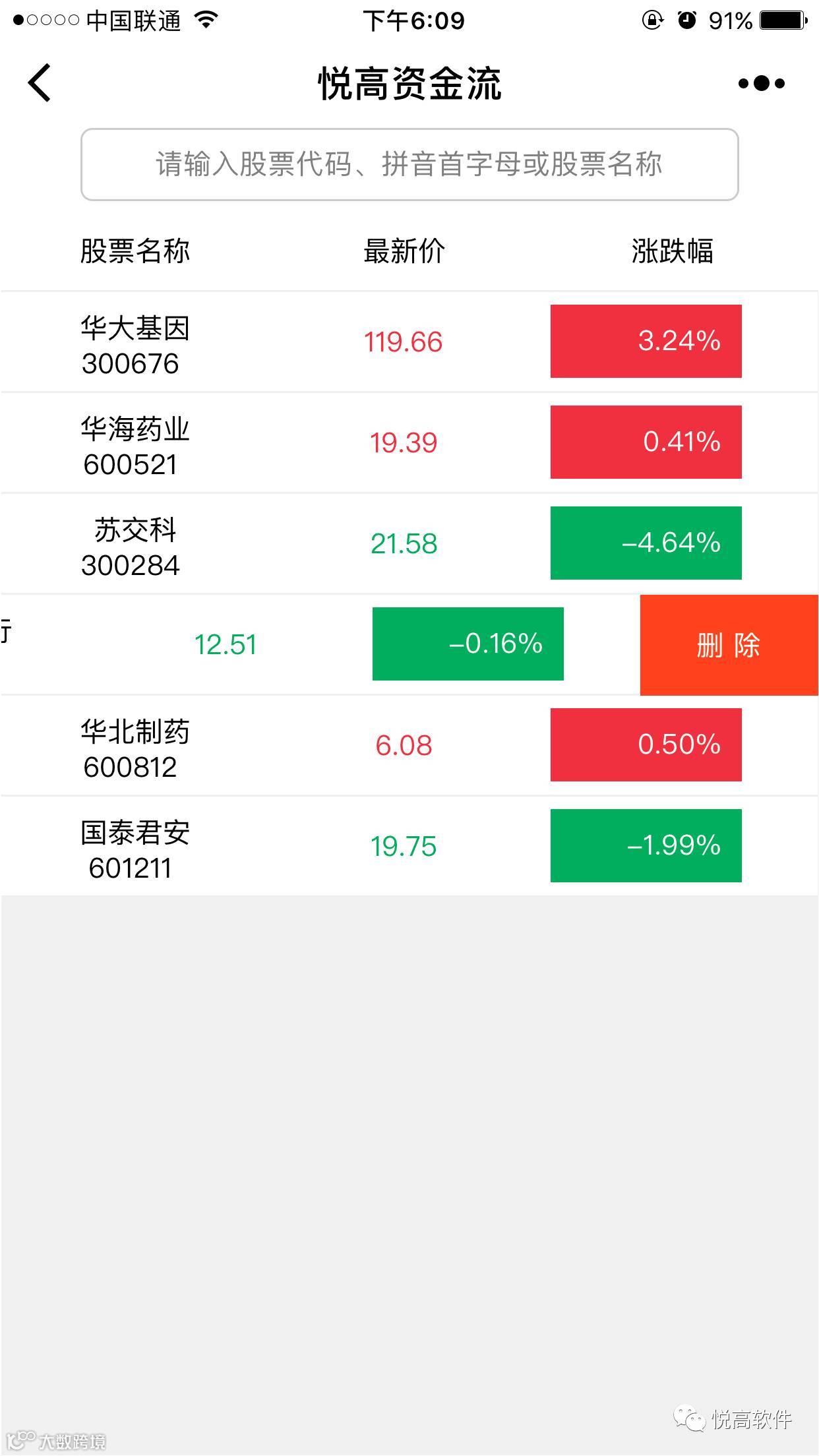Go back using the top-left arrow

(x=40, y=83)
